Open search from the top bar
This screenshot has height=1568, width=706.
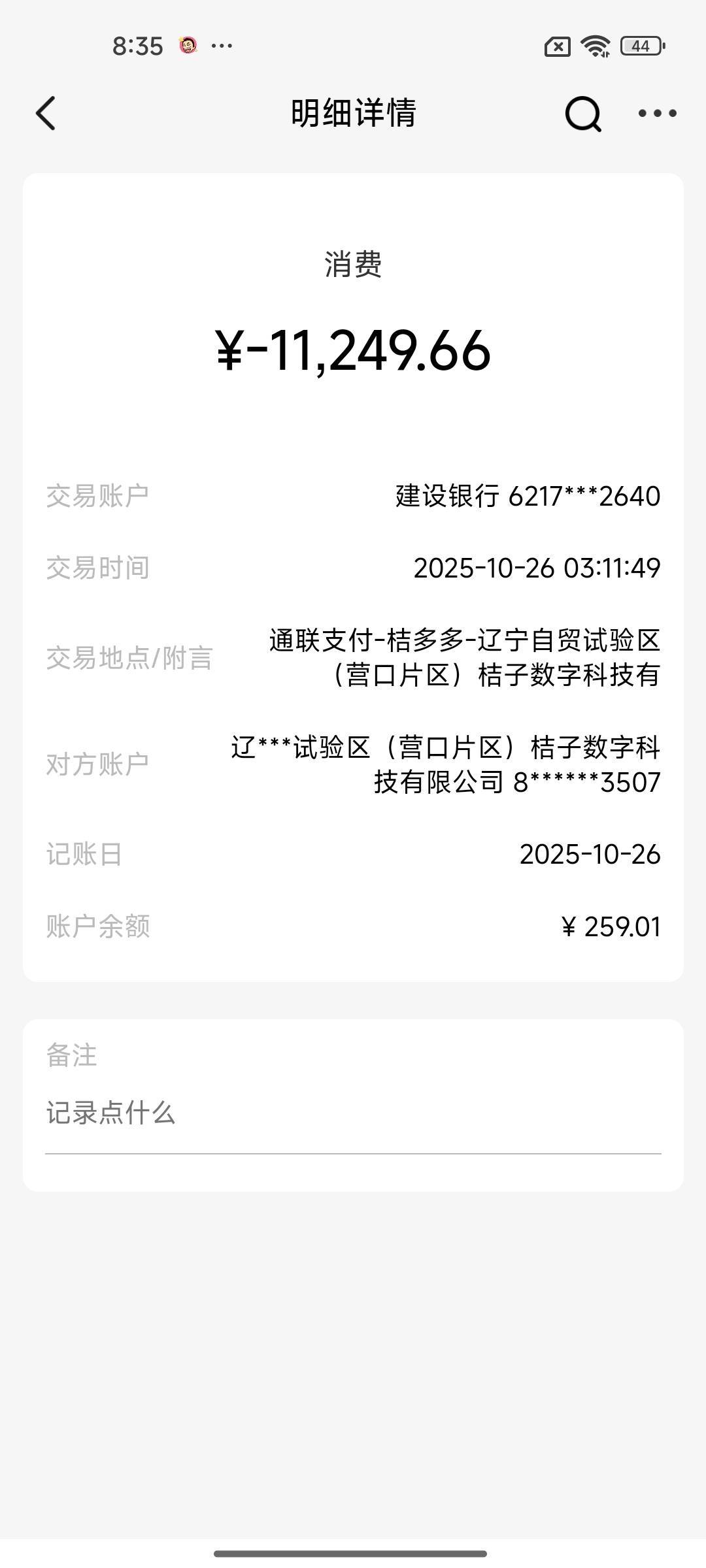pyautogui.click(x=582, y=114)
